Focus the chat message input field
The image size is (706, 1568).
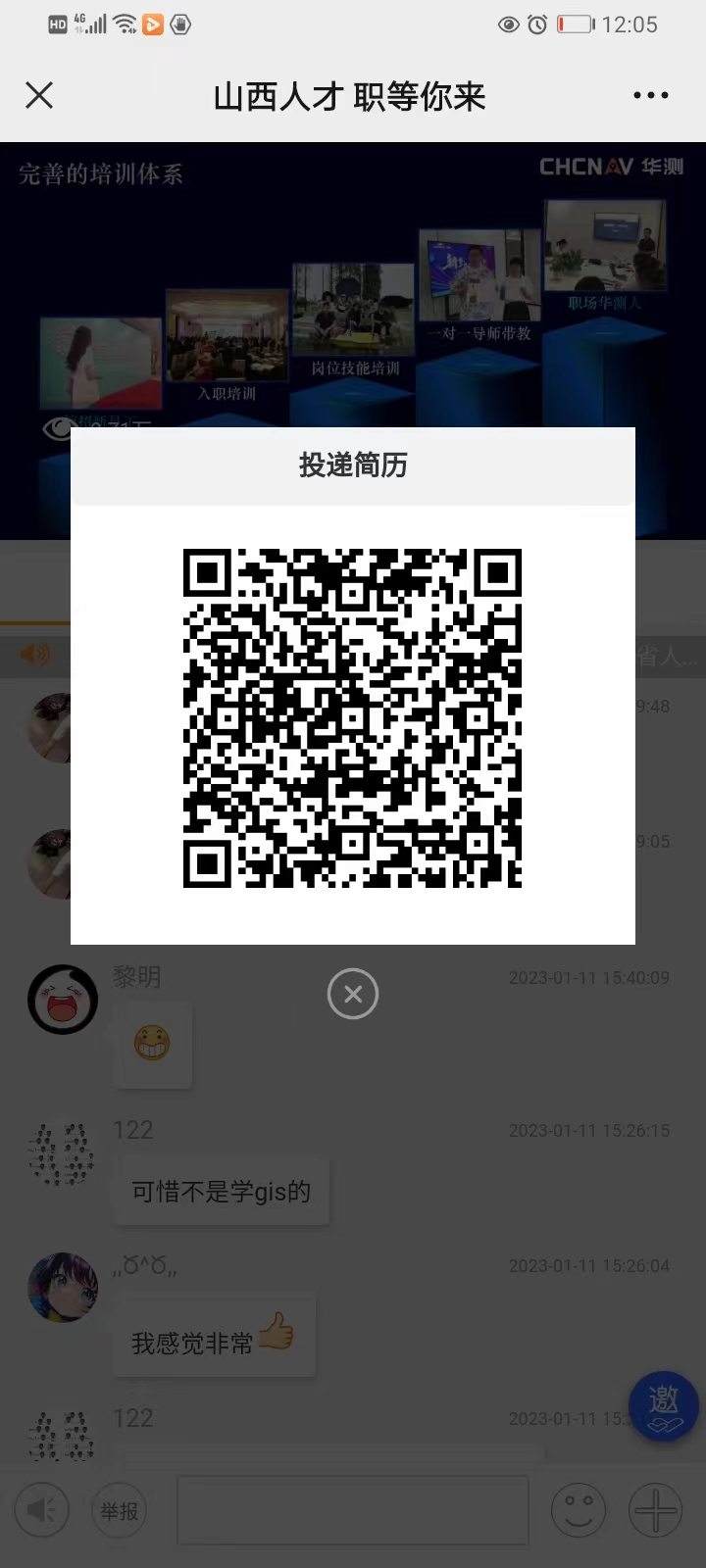pyautogui.click(x=353, y=1511)
